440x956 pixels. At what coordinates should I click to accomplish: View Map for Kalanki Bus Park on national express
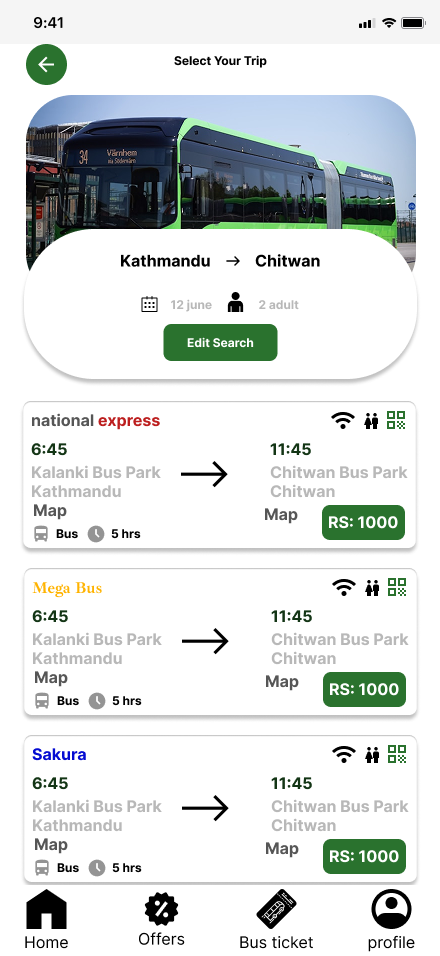click(50, 511)
